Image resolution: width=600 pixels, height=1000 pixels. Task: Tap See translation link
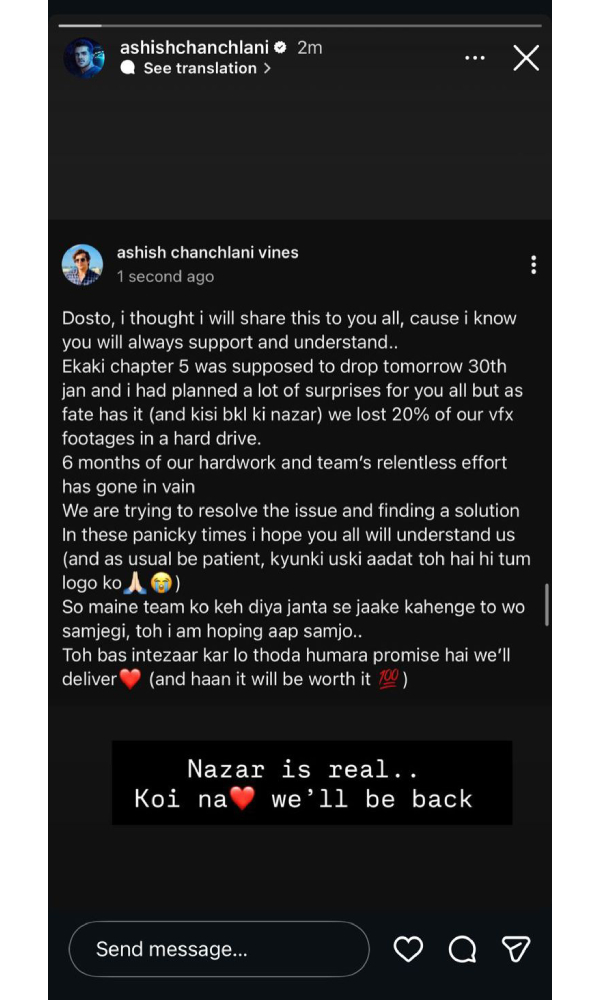pyautogui.click(x=200, y=68)
